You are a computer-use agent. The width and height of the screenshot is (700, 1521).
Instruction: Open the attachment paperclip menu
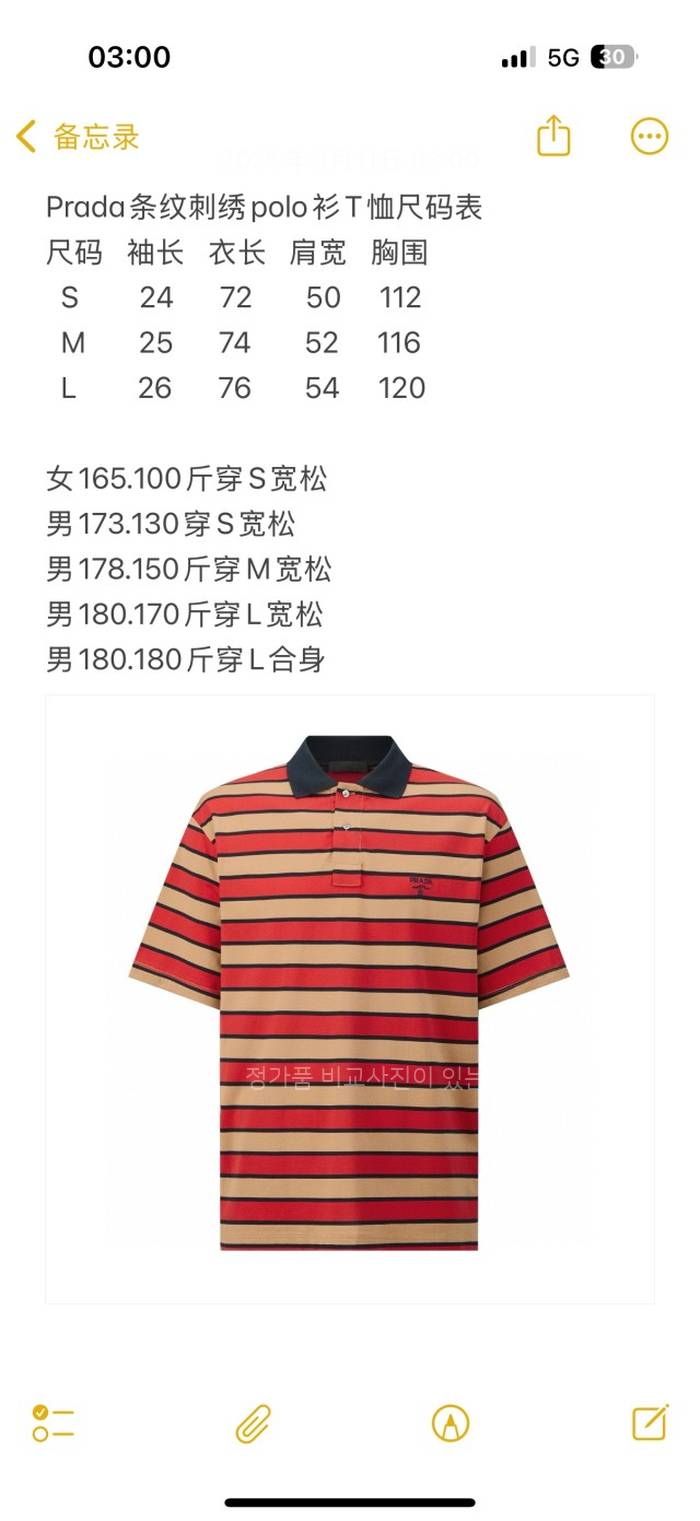click(x=253, y=1422)
